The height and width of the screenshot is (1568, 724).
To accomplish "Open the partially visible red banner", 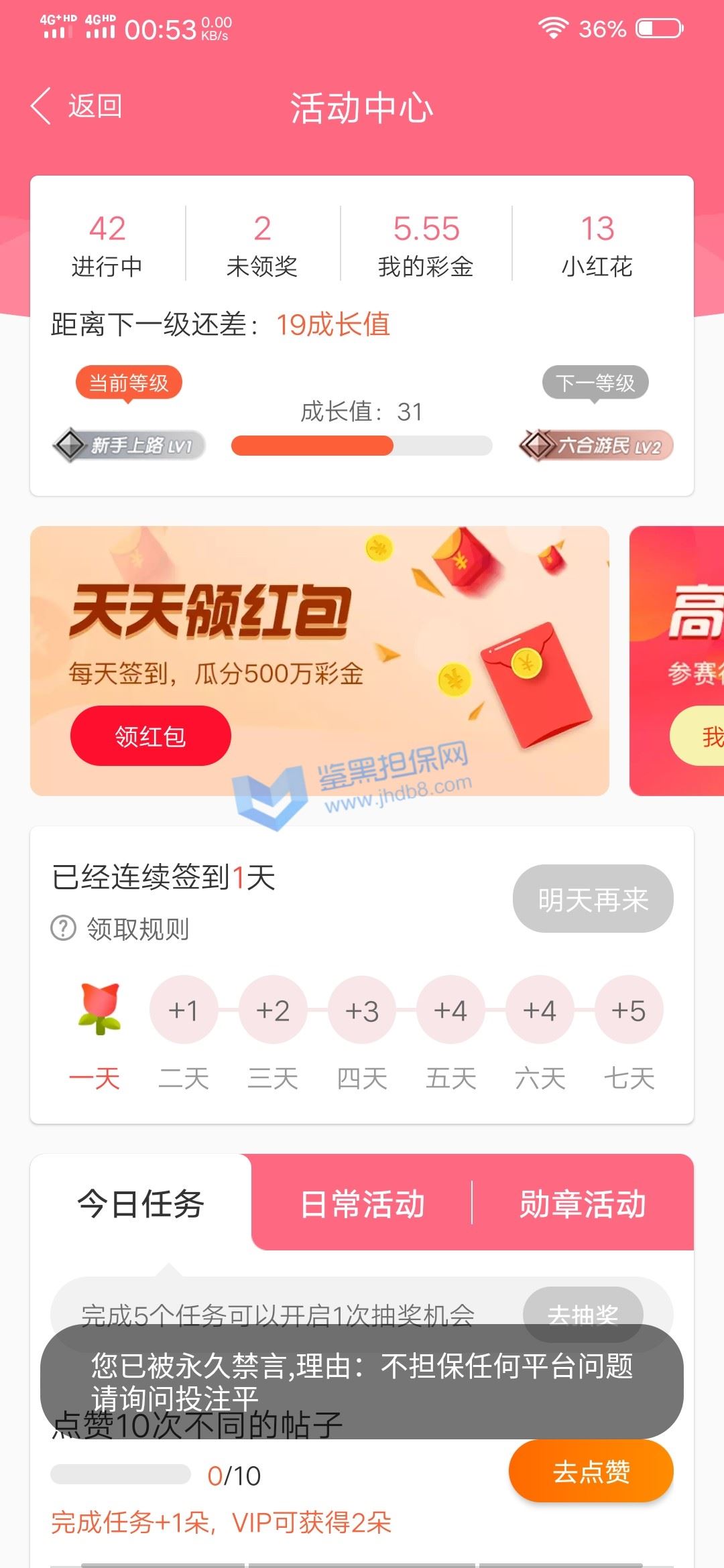I will [678, 660].
